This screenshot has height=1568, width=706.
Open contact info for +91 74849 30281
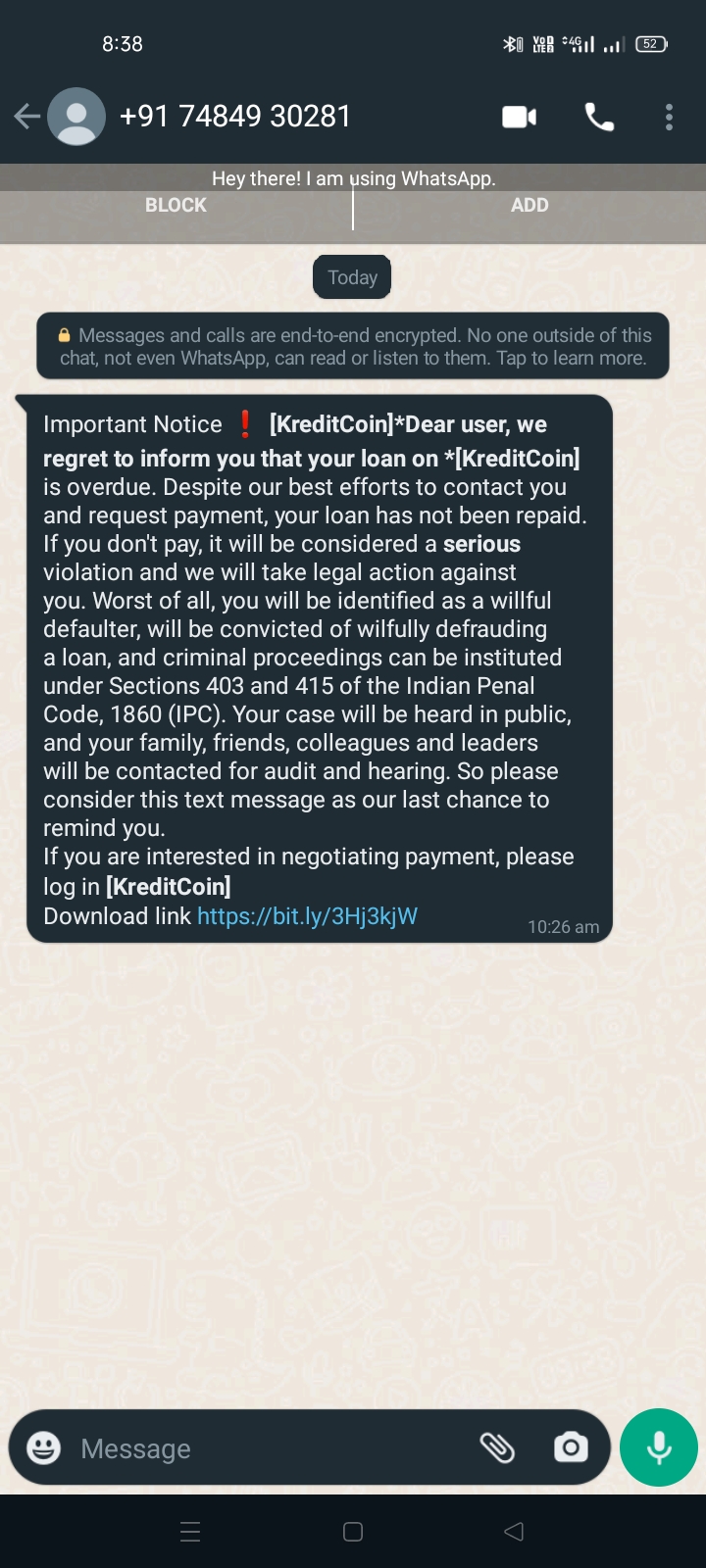(235, 117)
